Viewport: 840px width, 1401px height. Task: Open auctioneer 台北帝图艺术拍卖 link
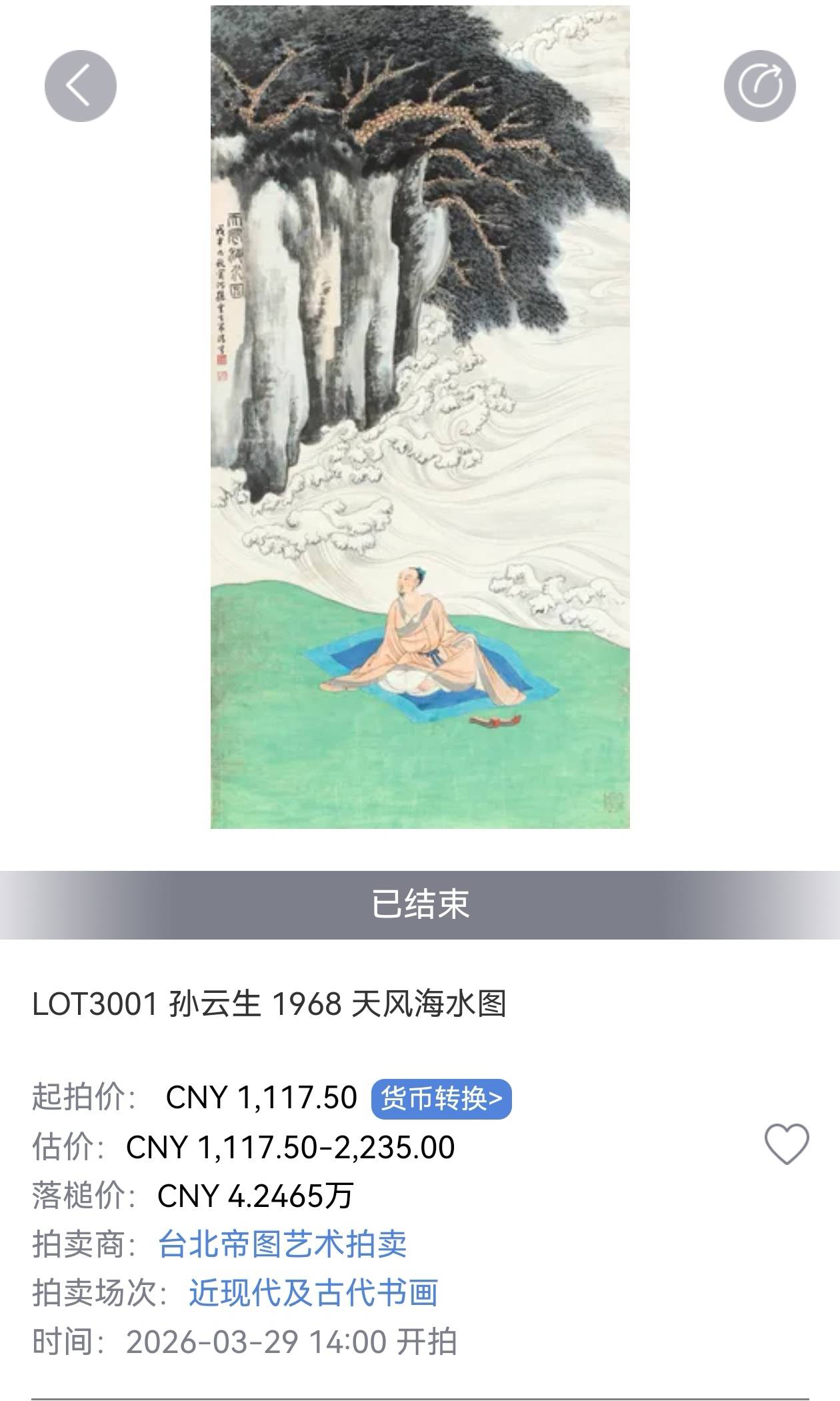pyautogui.click(x=282, y=1244)
